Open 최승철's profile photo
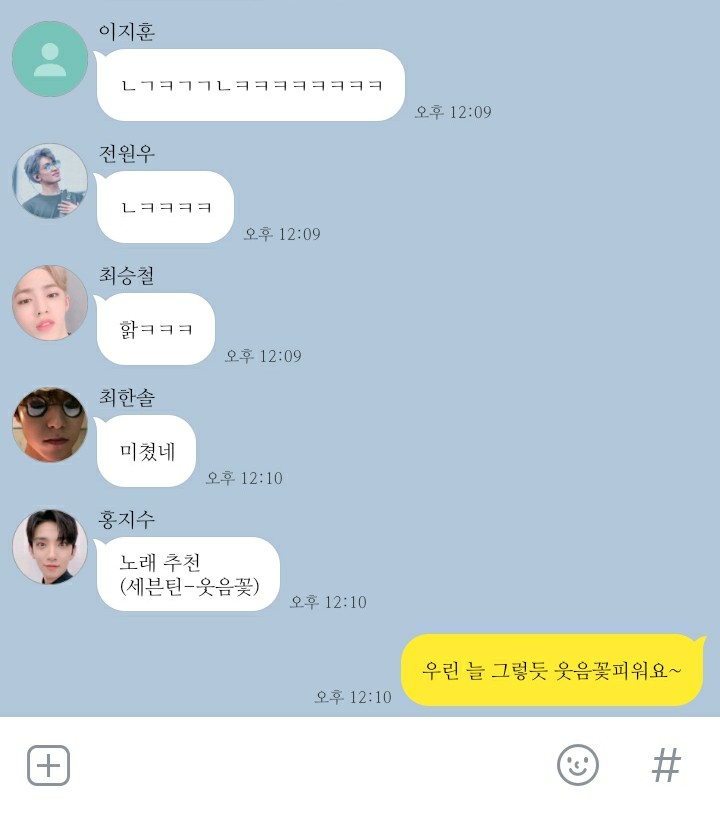720x813 pixels. click(x=50, y=303)
